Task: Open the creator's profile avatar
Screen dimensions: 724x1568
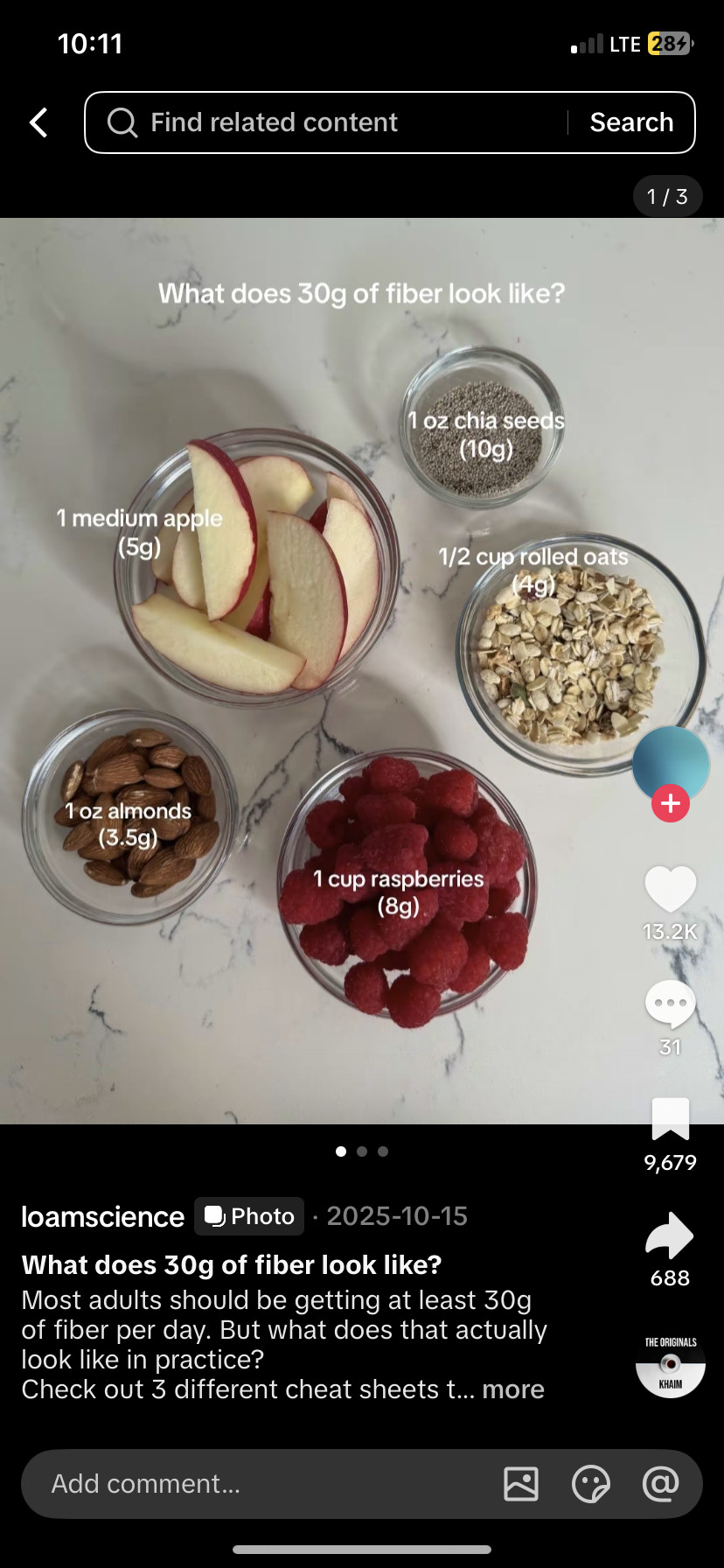Action: 671,763
